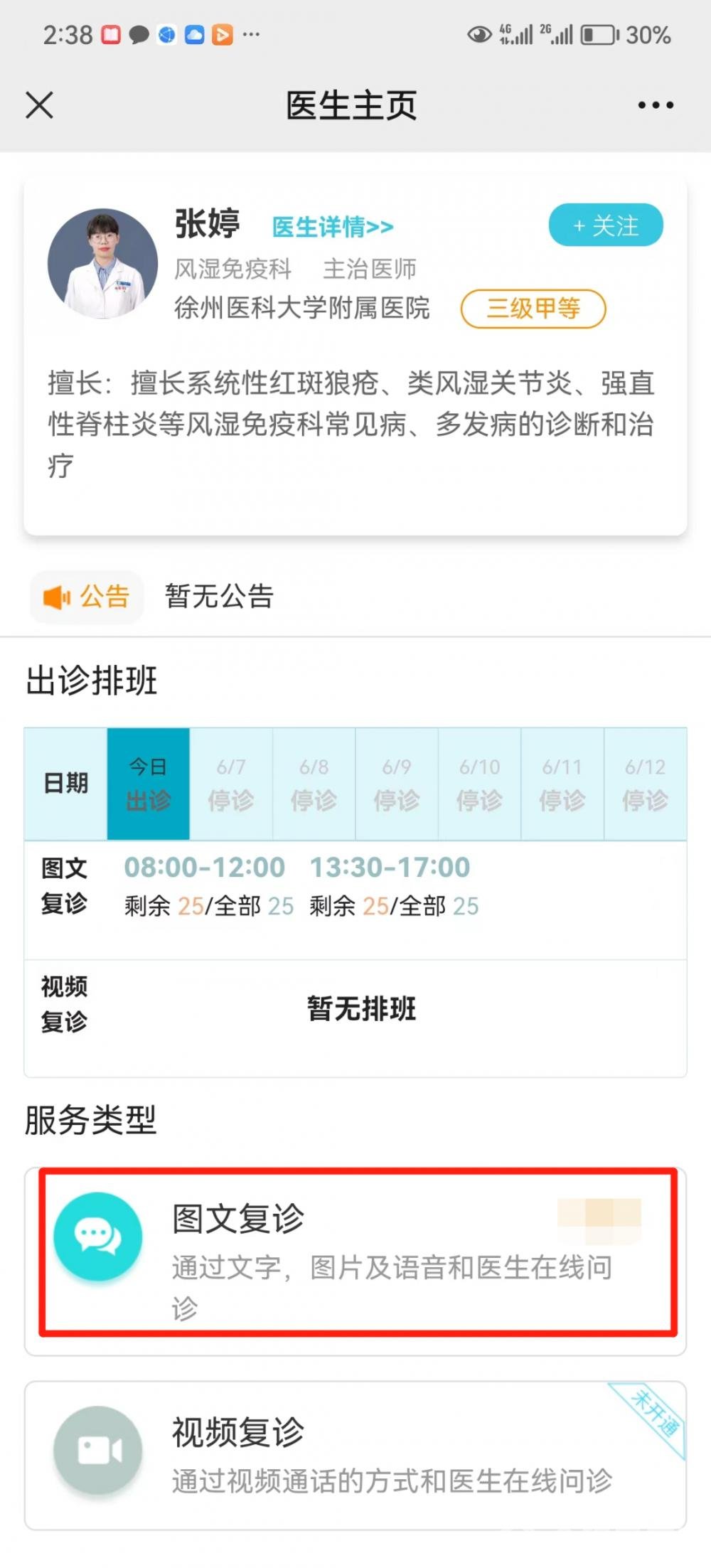Close the doctor homepage with X
The image size is (711, 1568).
[x=39, y=105]
